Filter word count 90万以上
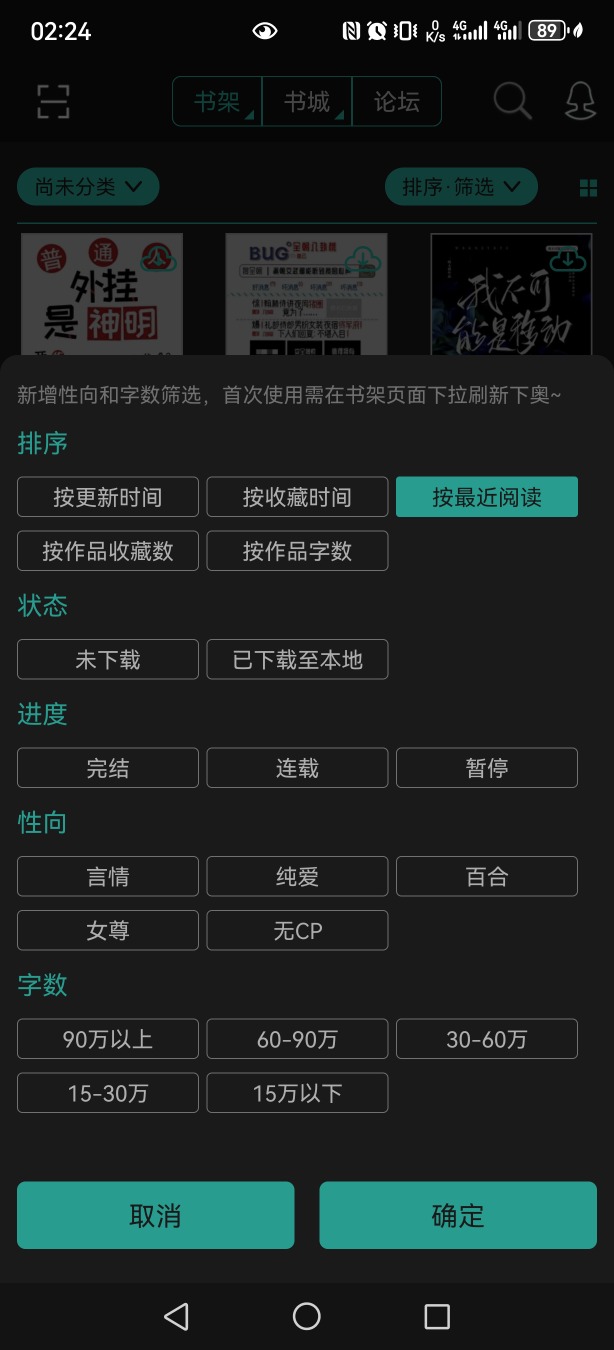Screen dimensions: 614x1350 (108, 1039)
